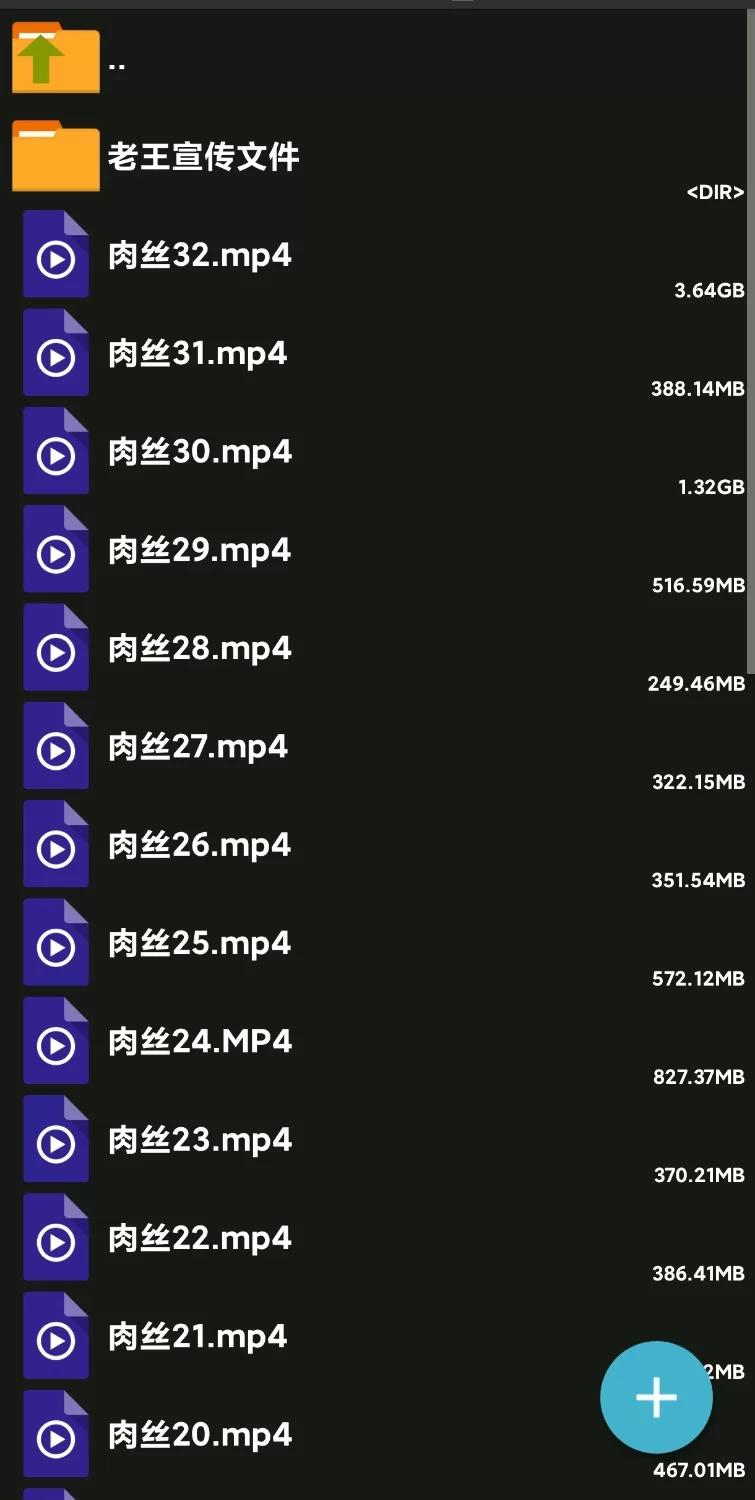Open 肉丝31.mp4

point(377,354)
